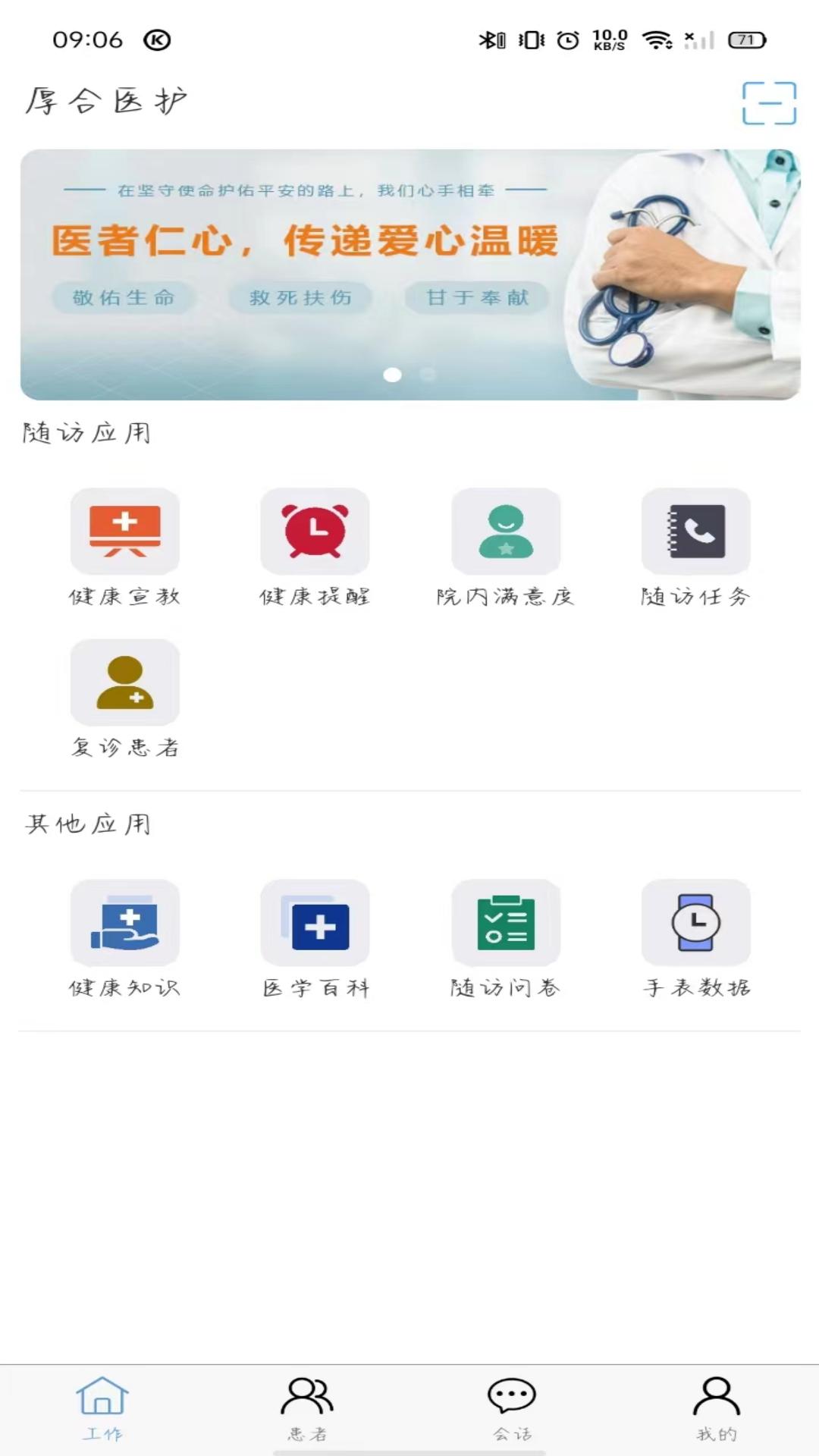Image resolution: width=819 pixels, height=1456 pixels.
Task: Tap the 厚合医护 app title
Action: click(x=106, y=99)
